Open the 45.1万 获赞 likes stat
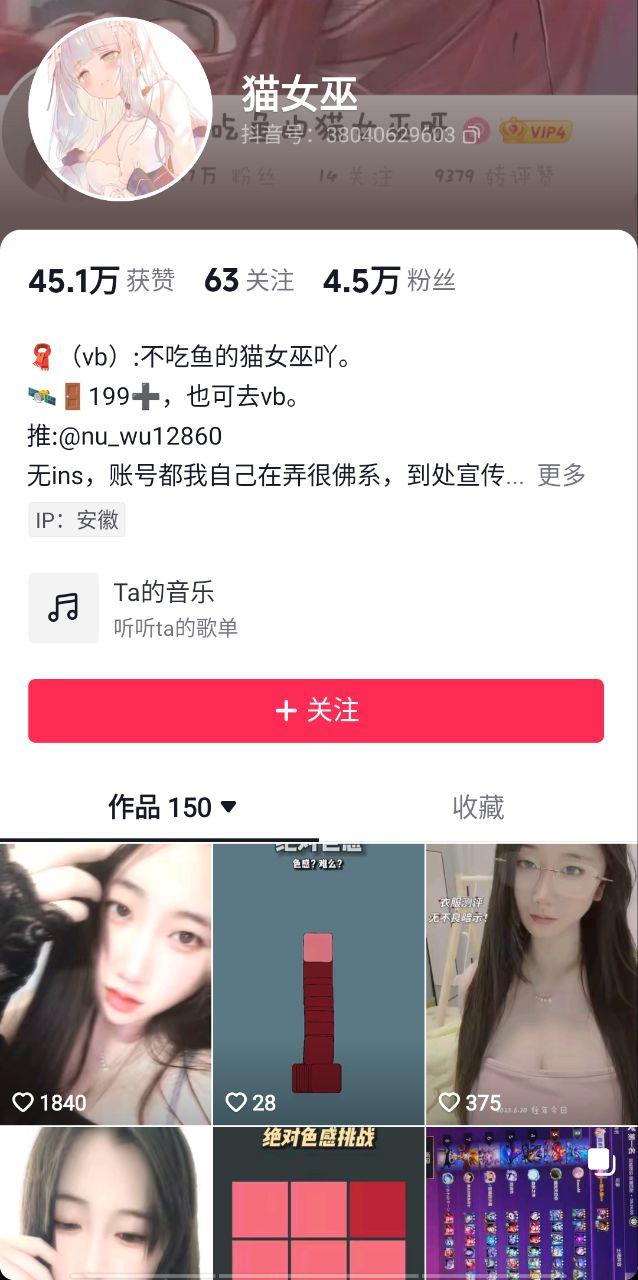 pyautogui.click(x=101, y=281)
